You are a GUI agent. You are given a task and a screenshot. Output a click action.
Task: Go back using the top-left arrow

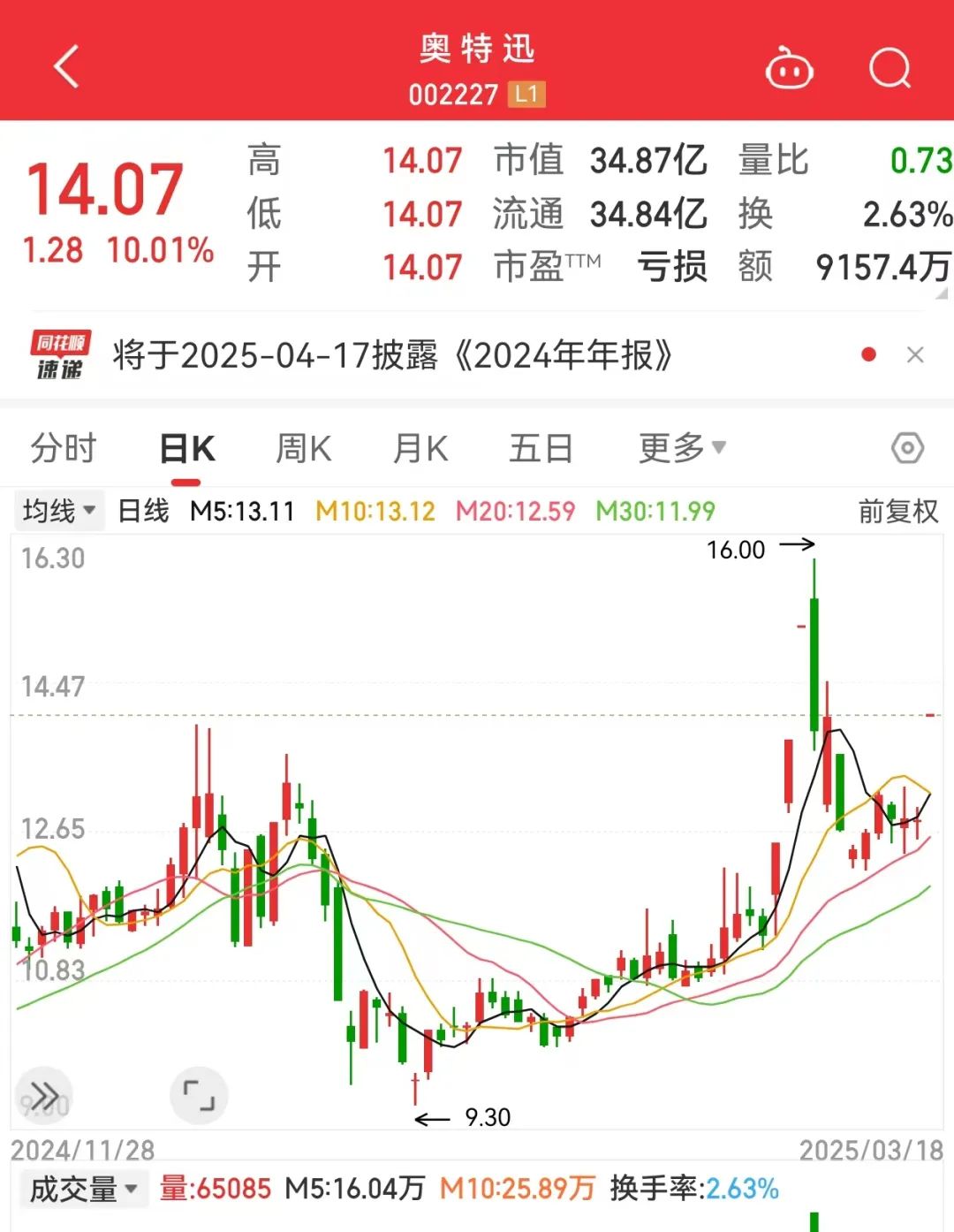click(67, 67)
